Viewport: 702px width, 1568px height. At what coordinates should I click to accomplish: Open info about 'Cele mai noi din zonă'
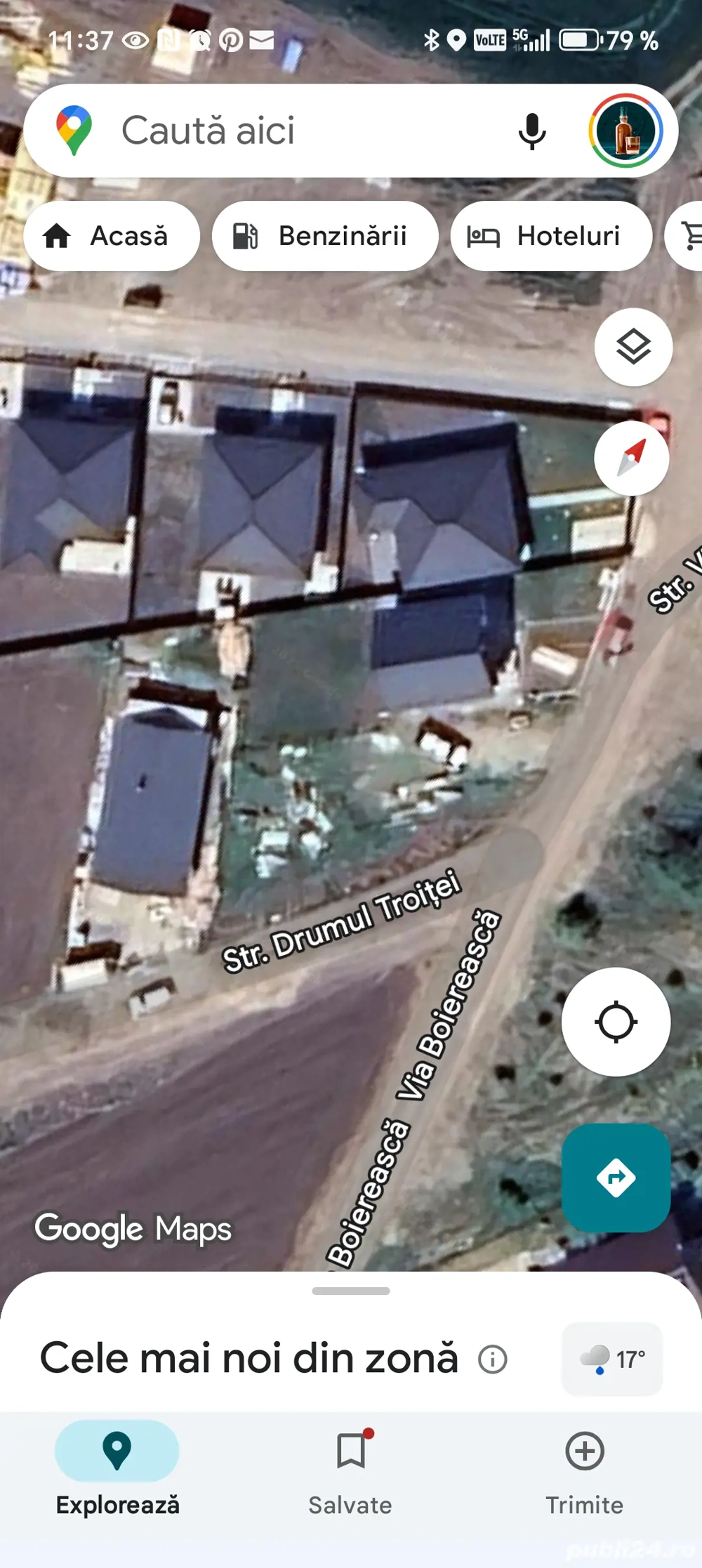tap(492, 1359)
